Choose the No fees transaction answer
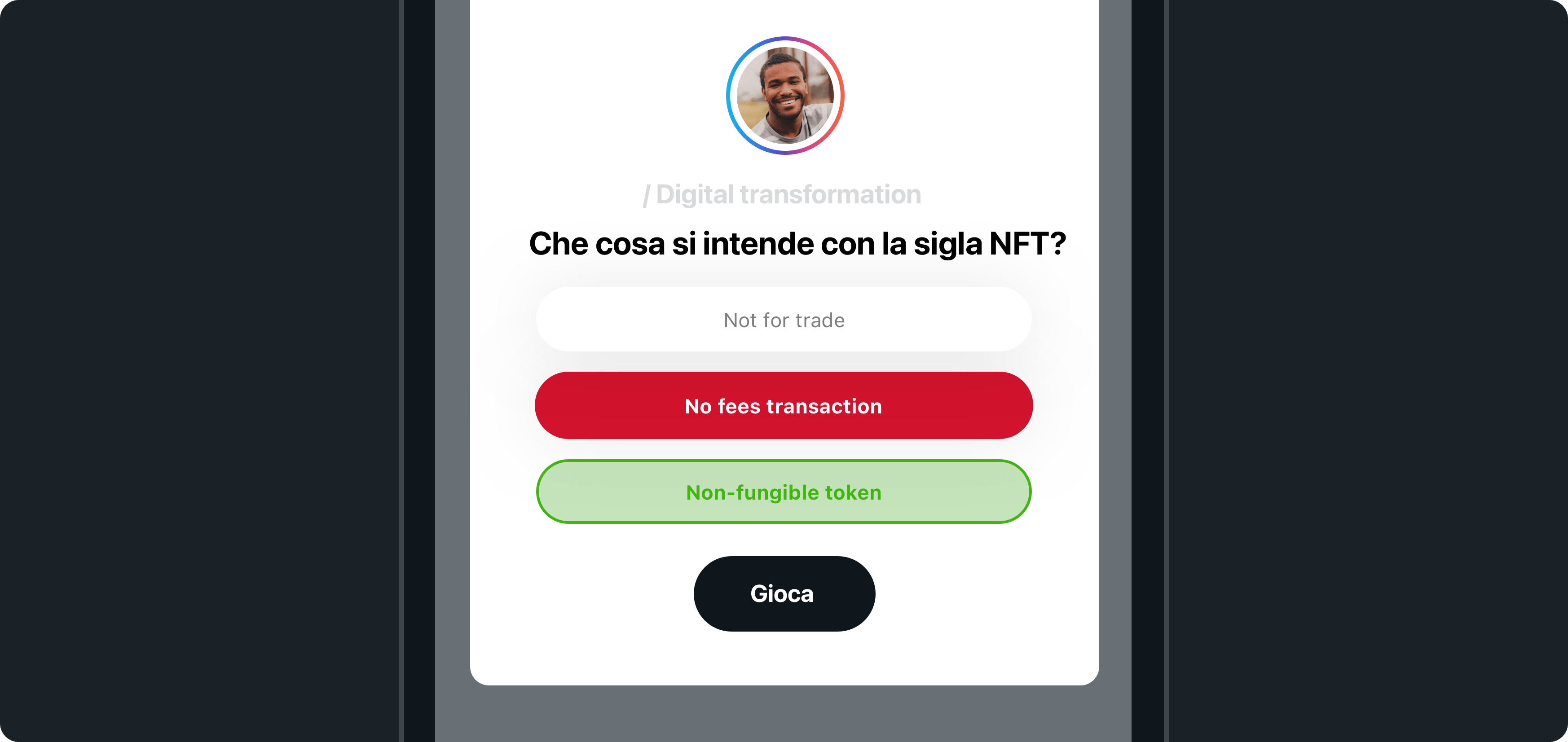1568x742 pixels. coord(784,405)
